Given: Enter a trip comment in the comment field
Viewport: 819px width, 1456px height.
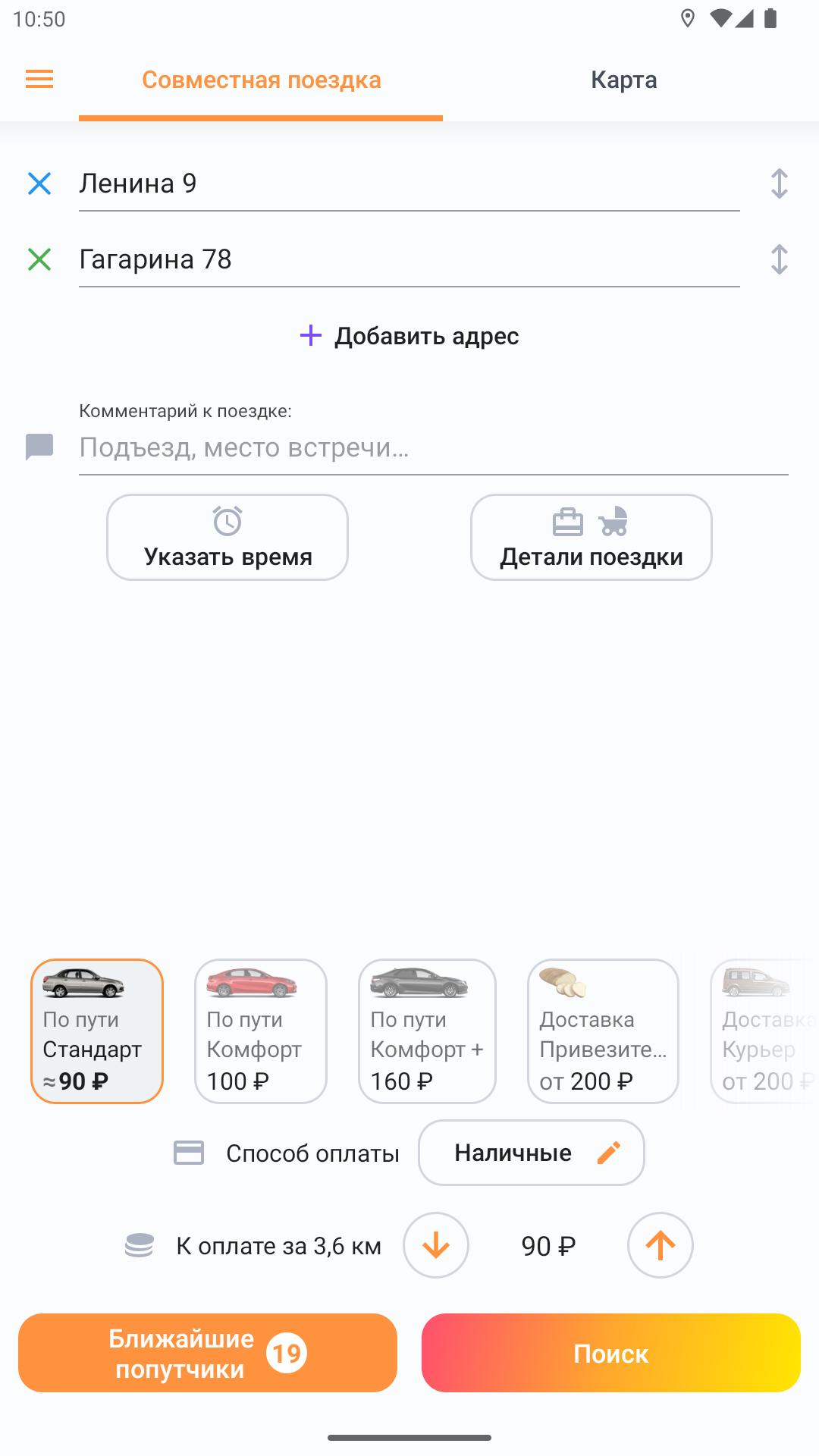Looking at the screenshot, I should pyautogui.click(x=434, y=447).
